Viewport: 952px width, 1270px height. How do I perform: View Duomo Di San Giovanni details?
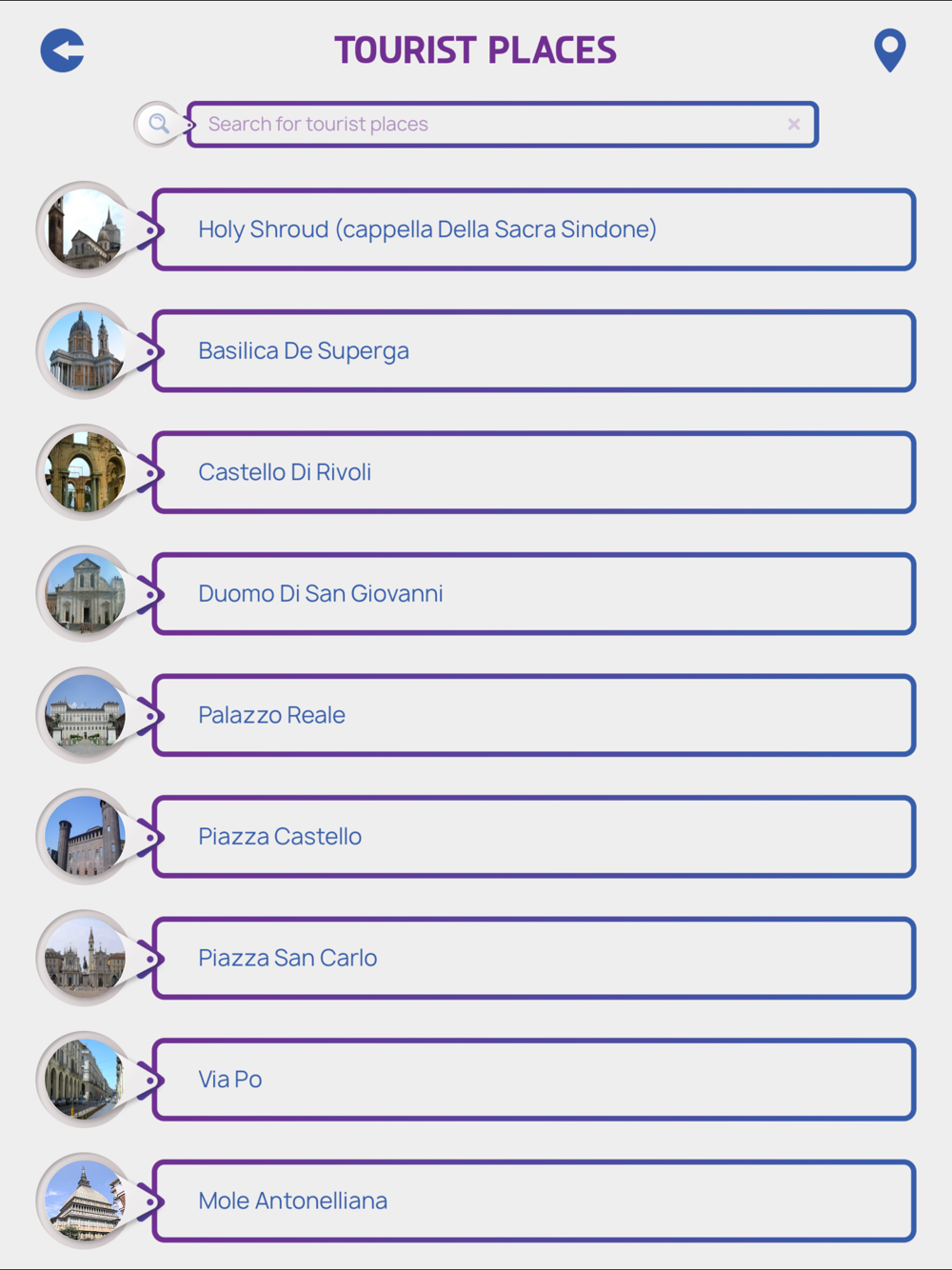tap(533, 594)
